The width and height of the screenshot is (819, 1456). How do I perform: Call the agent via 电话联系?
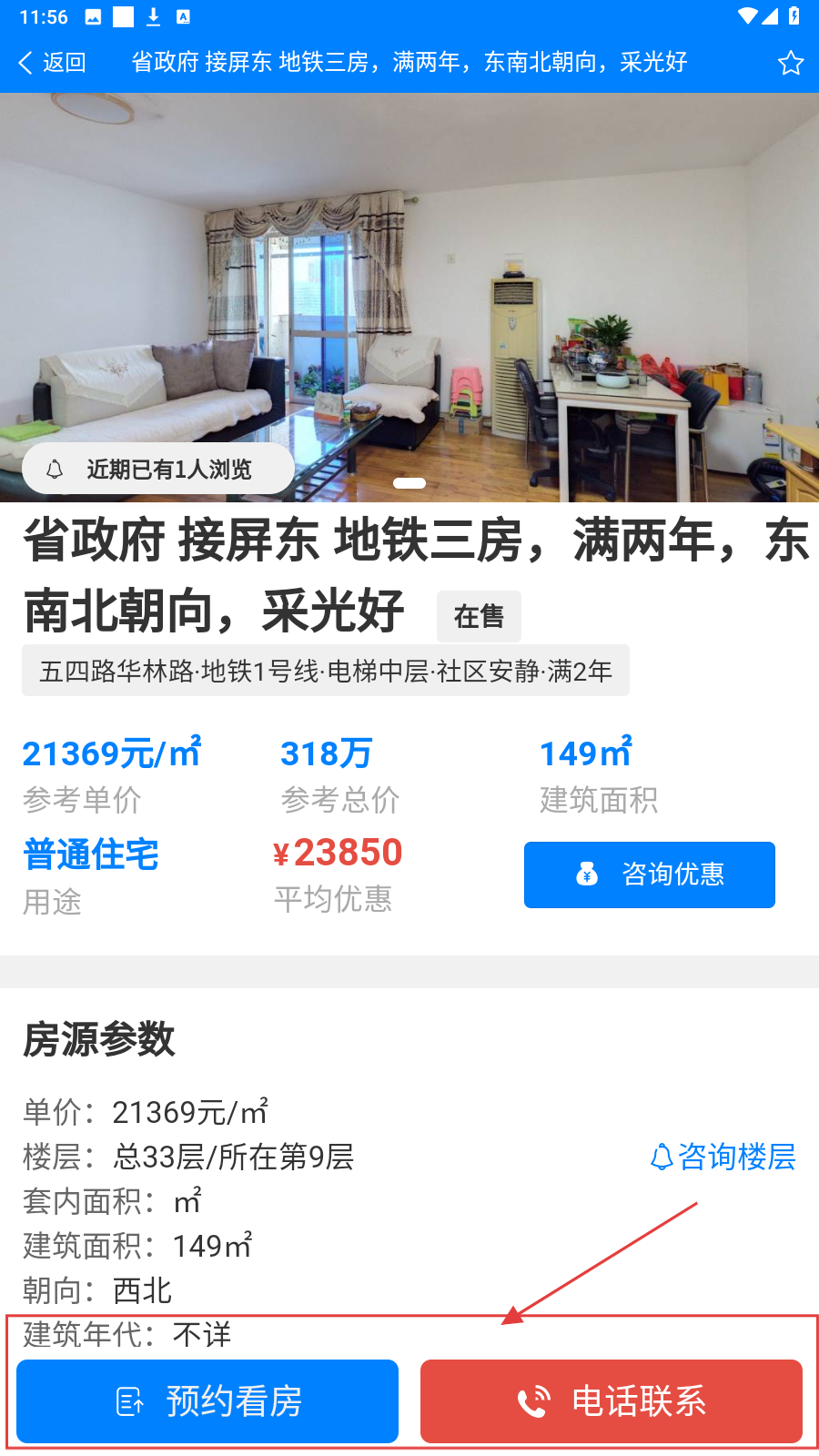(x=611, y=1401)
